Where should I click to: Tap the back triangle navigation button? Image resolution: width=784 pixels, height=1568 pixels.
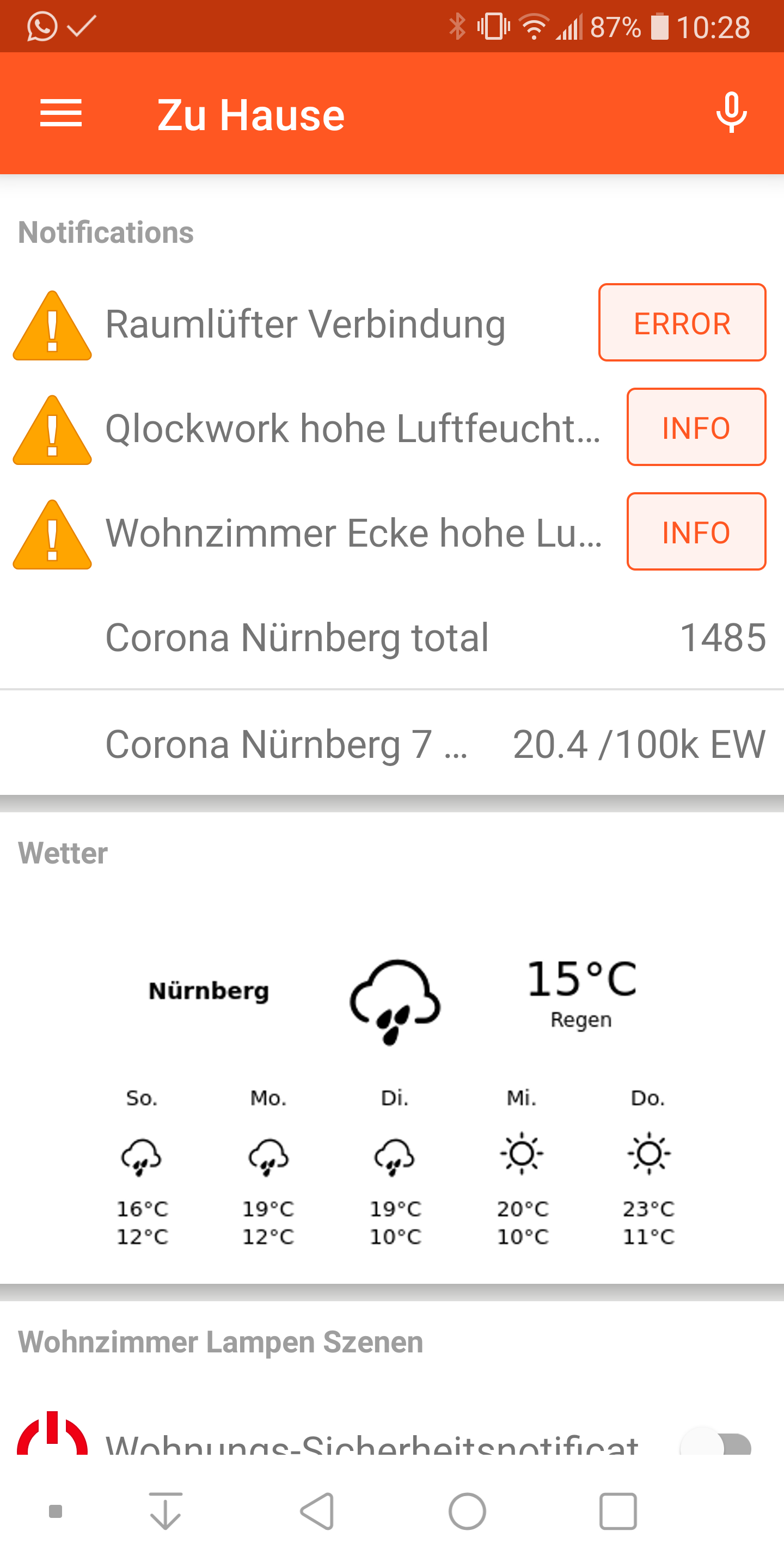[x=315, y=1511]
